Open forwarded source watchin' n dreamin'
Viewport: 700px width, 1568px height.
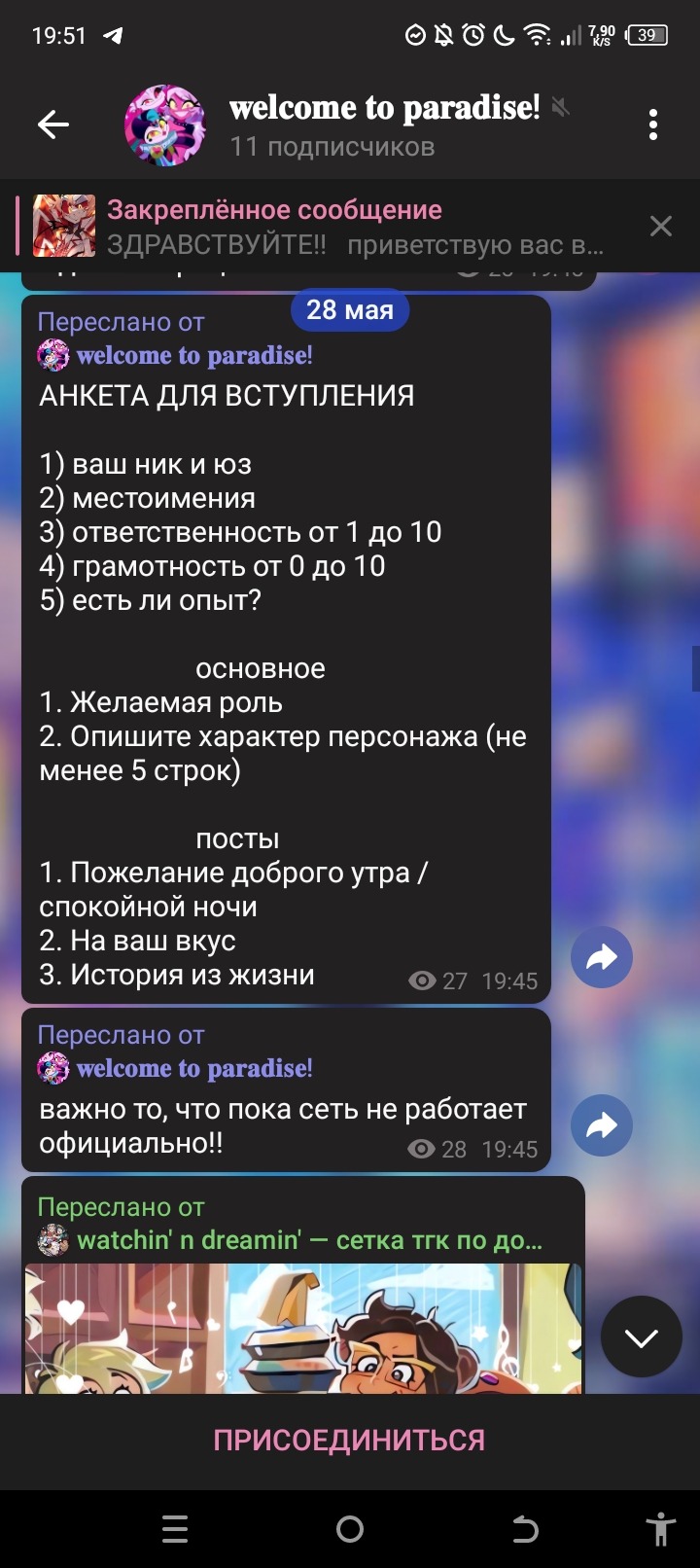[307, 1240]
